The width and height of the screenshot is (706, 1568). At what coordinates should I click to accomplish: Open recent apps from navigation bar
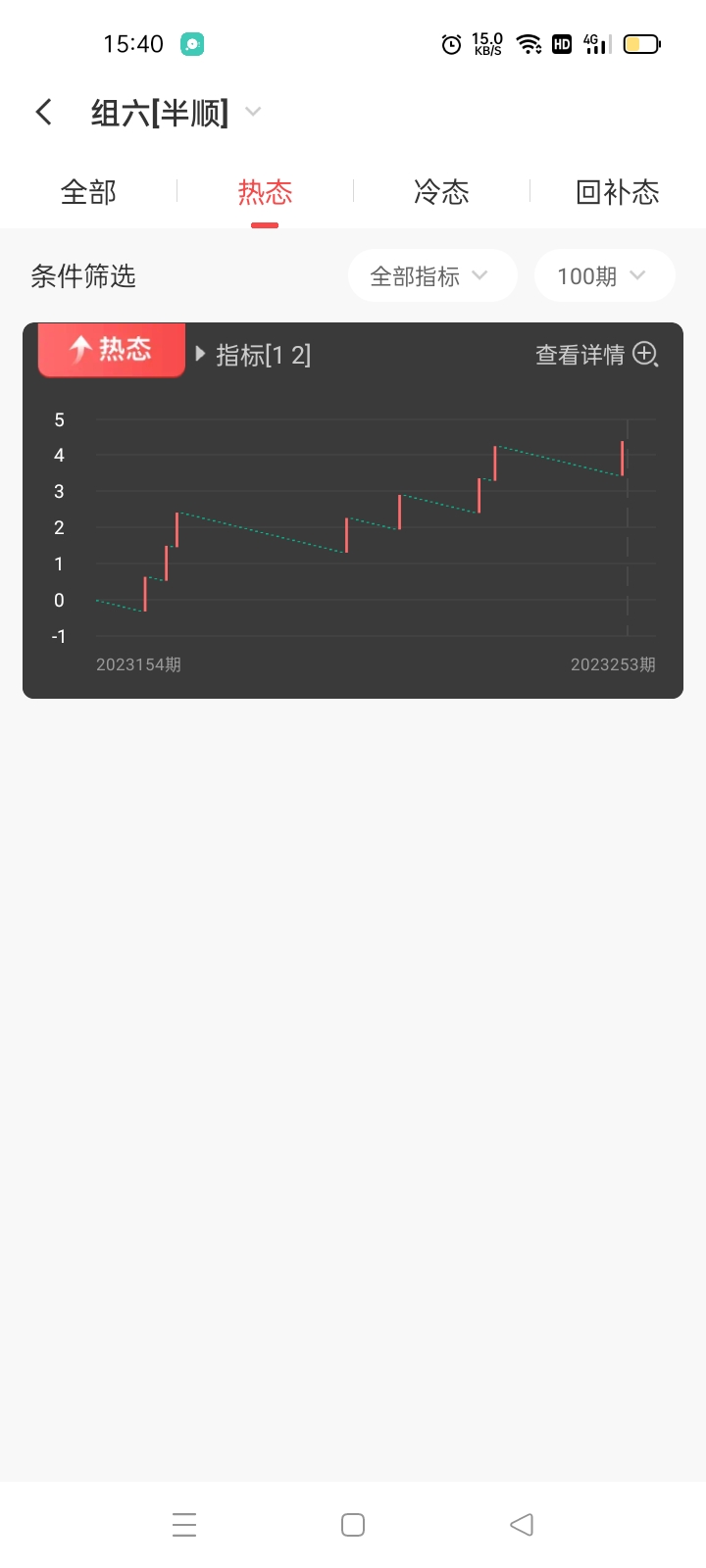[184, 1525]
